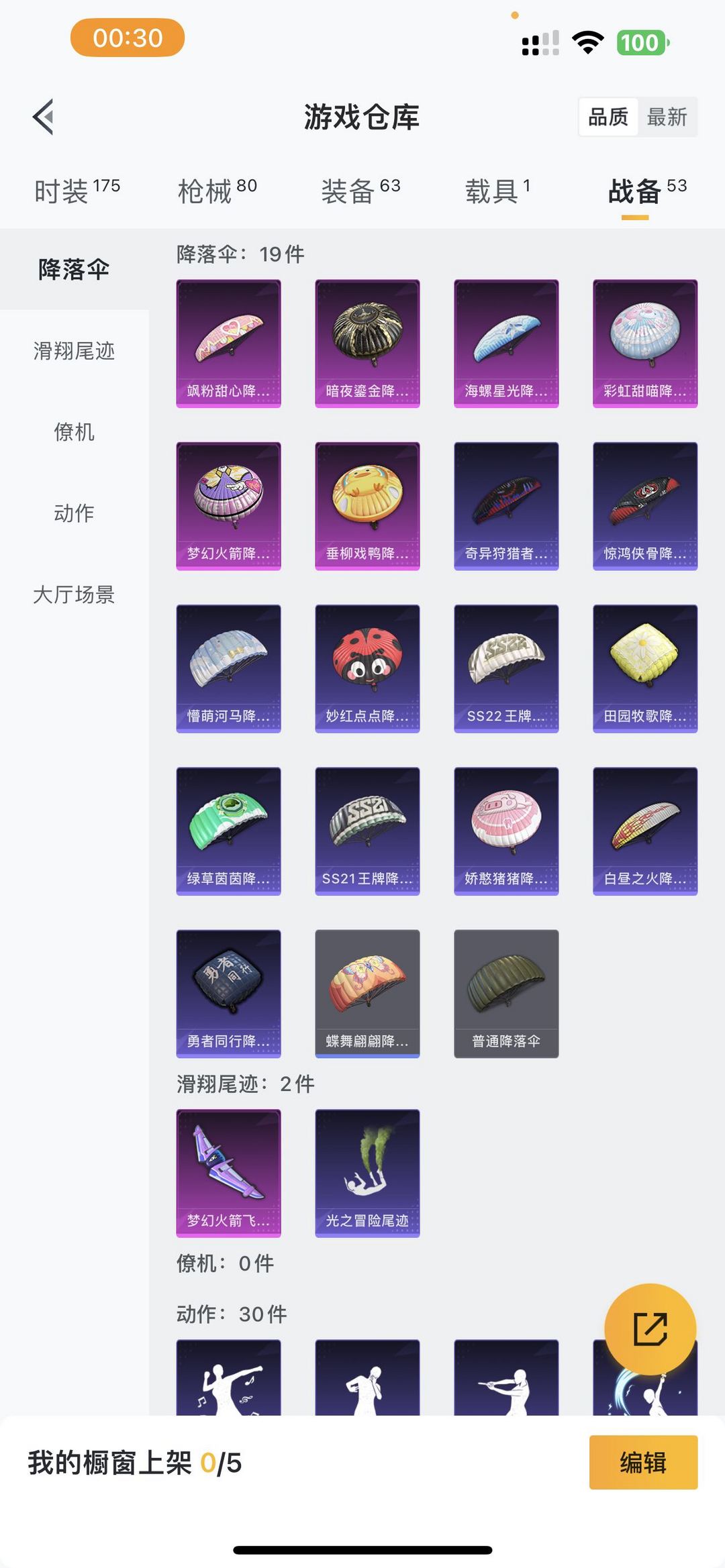Tap the orange floating share button

[x=650, y=1329]
